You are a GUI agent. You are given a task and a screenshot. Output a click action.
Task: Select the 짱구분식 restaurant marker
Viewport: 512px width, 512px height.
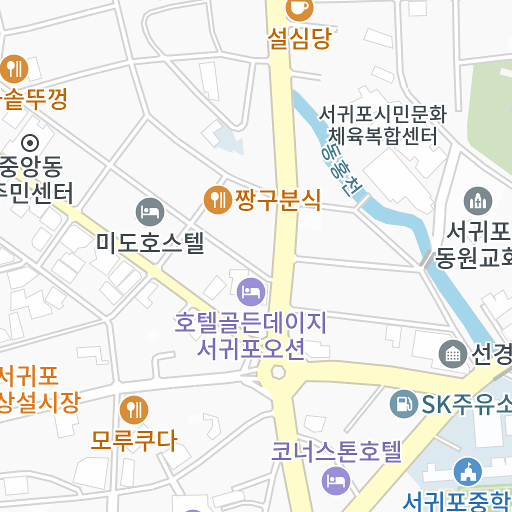218,200
